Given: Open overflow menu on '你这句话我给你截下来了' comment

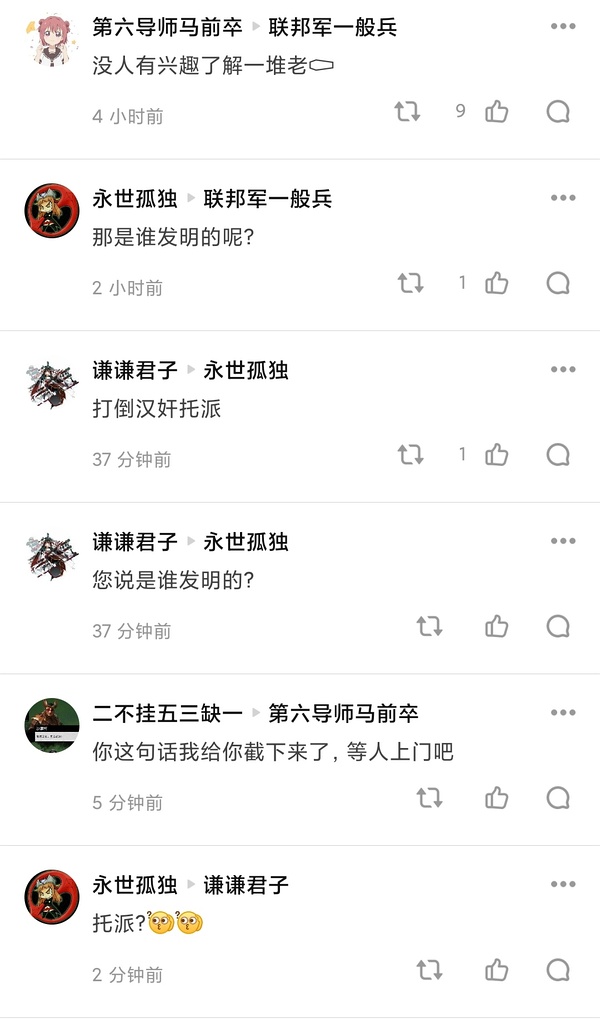Looking at the screenshot, I should pos(563,713).
